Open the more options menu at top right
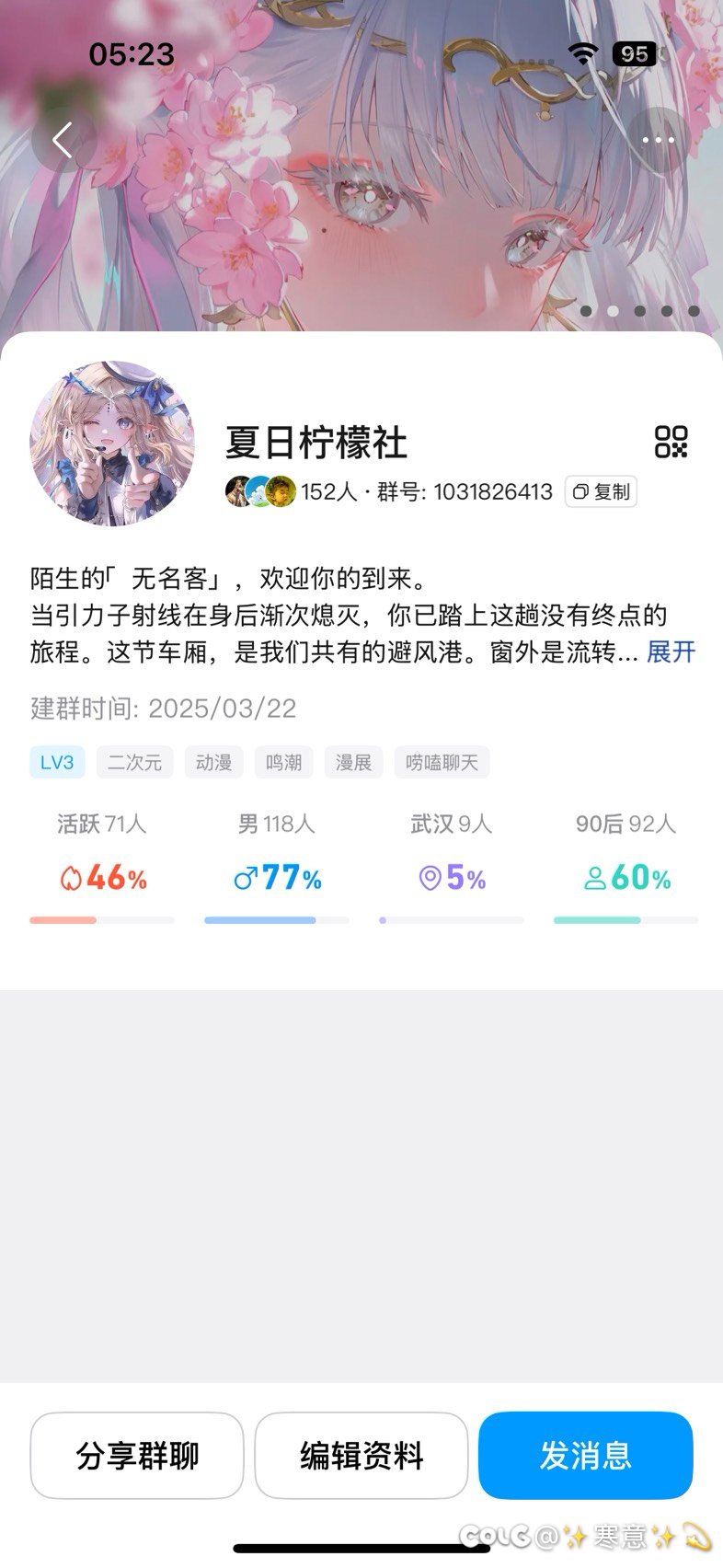Viewport: 723px width, 1568px height. tap(657, 139)
